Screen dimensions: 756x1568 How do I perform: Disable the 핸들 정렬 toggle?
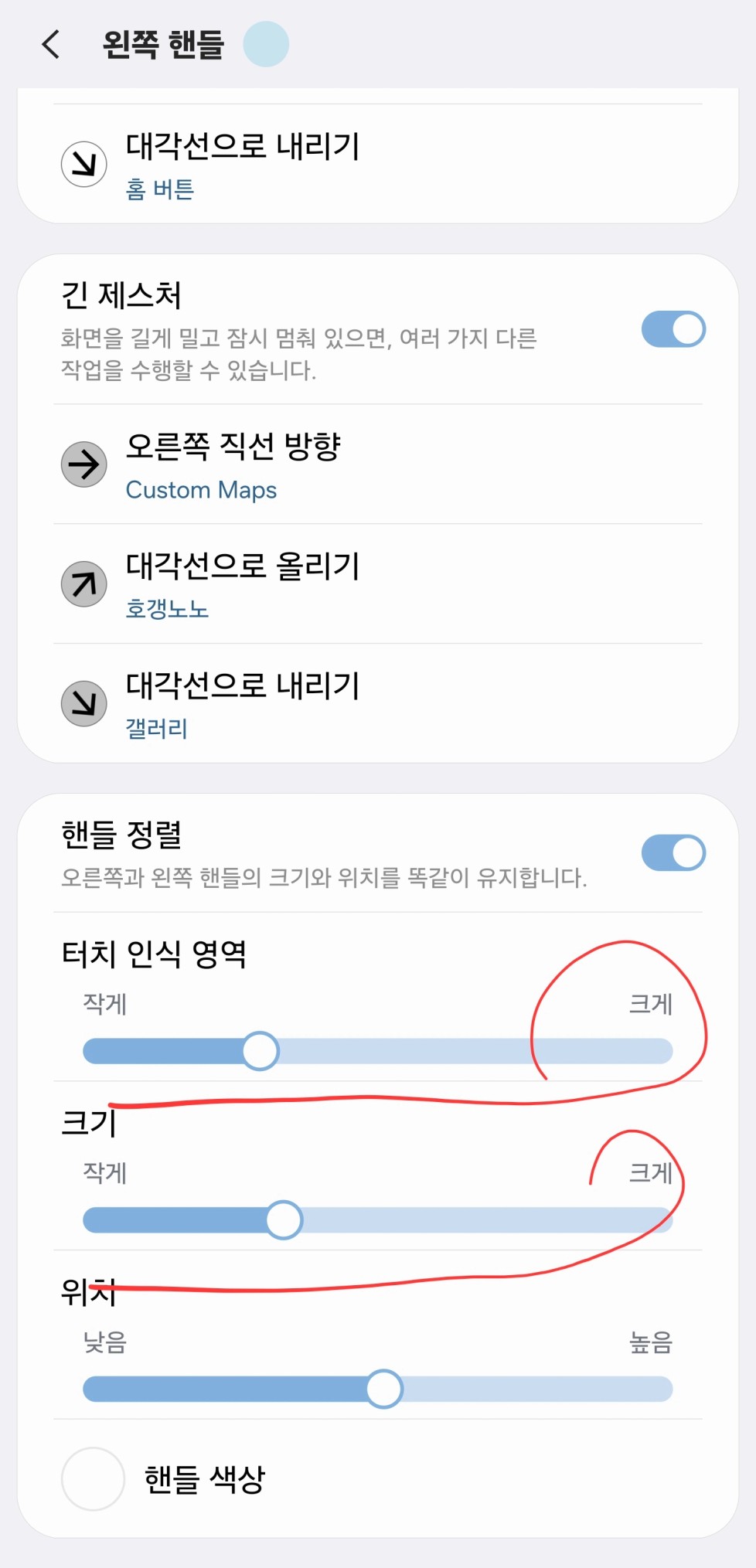click(x=673, y=853)
